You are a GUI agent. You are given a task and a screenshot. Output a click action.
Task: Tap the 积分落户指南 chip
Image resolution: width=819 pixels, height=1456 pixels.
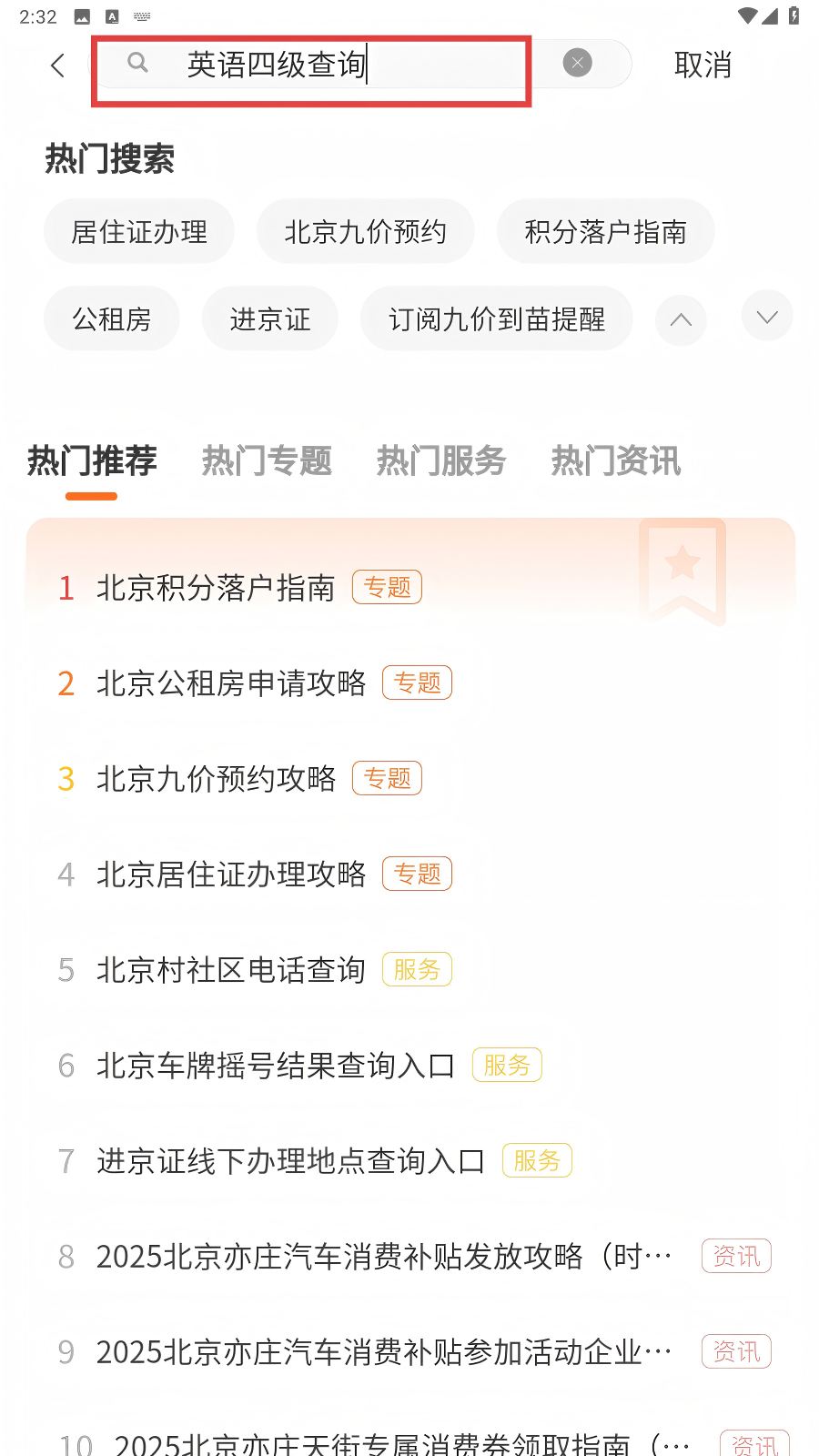click(x=605, y=232)
